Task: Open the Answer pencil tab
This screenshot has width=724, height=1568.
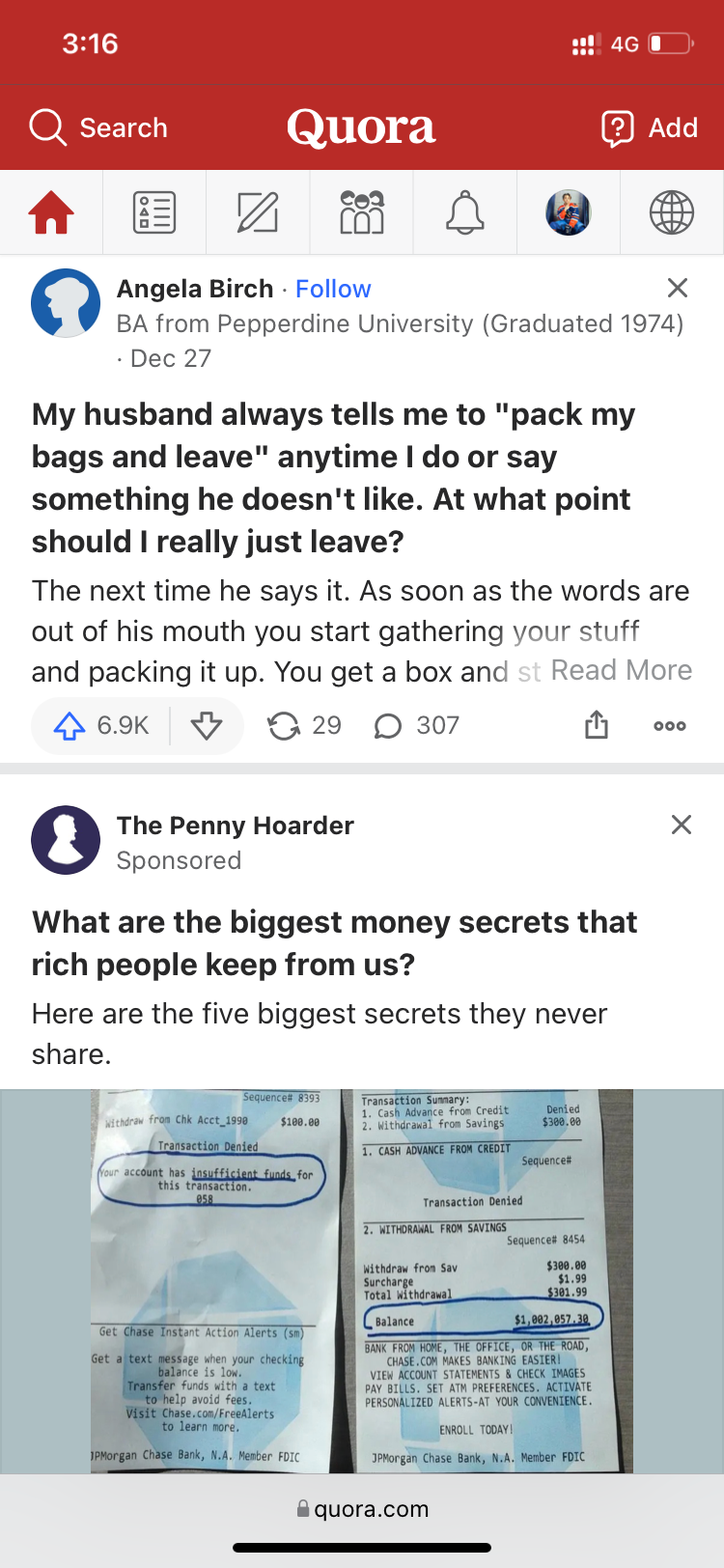Action: (x=258, y=213)
